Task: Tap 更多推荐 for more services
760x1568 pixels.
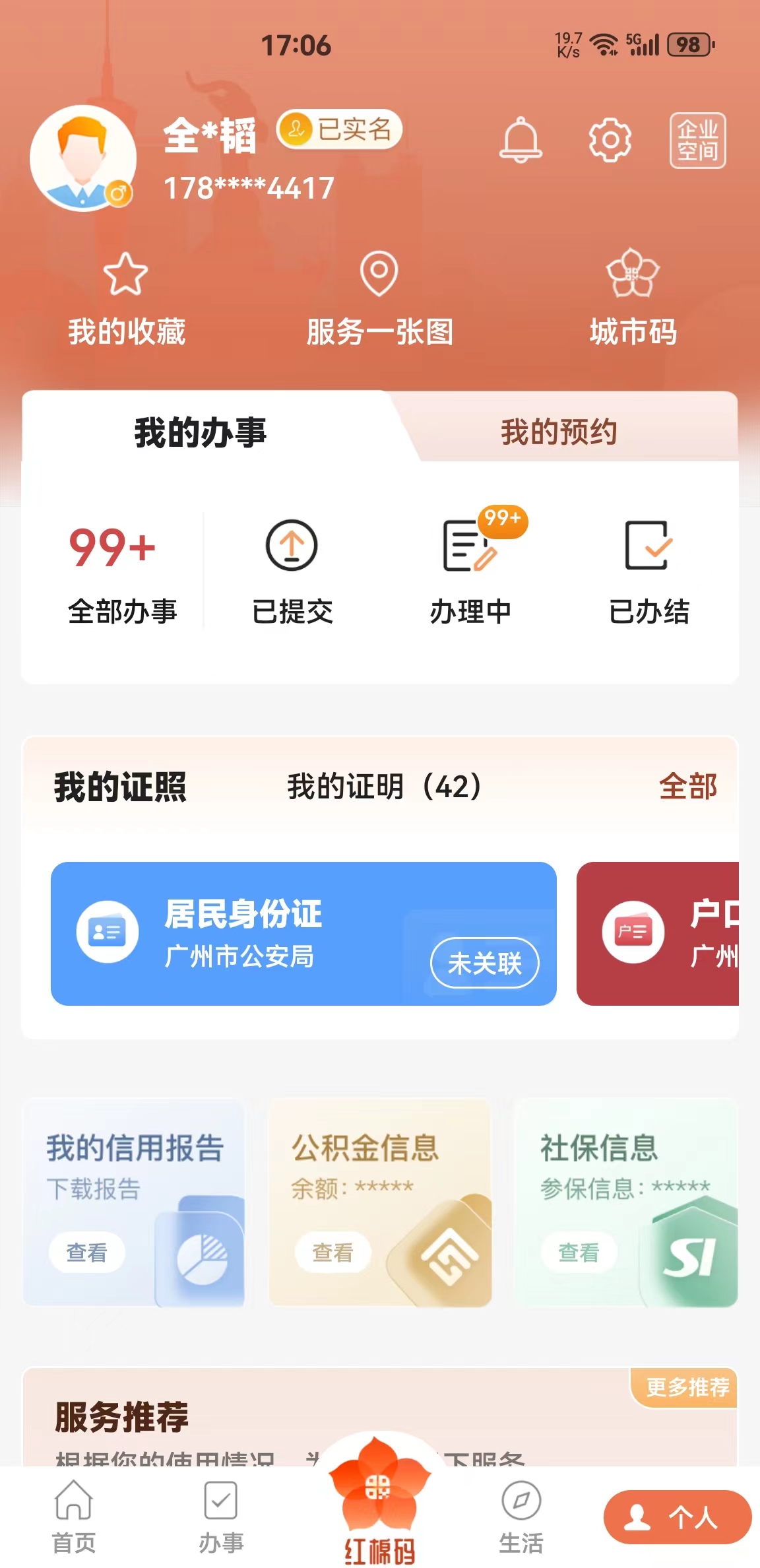Action: 686,1387
